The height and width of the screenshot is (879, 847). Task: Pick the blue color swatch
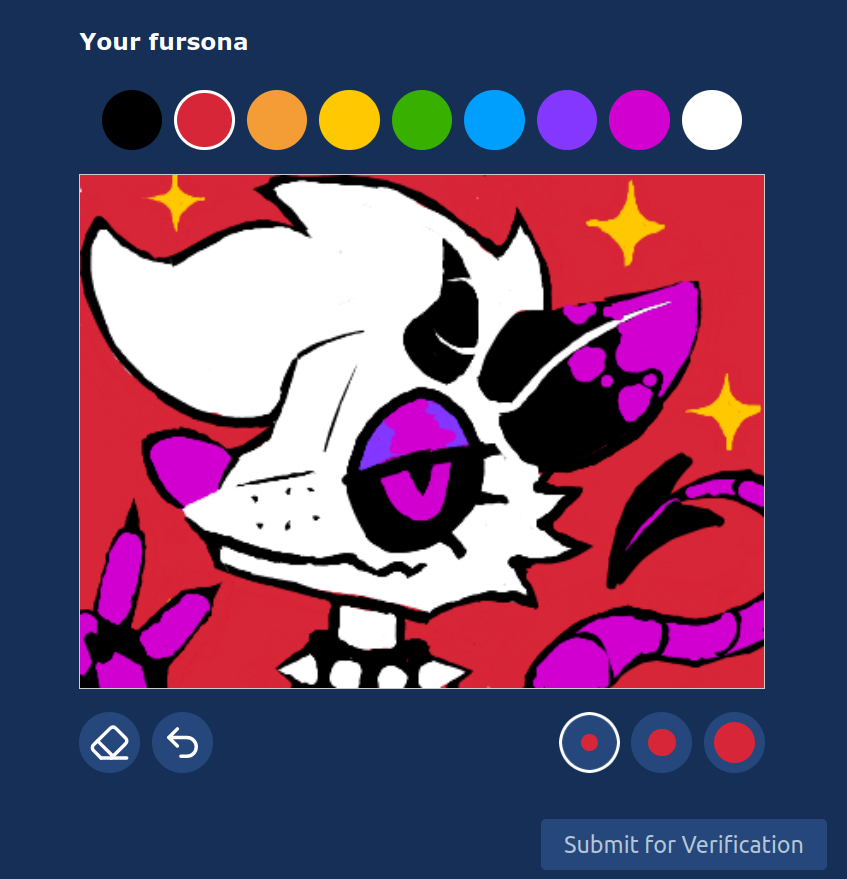(494, 120)
